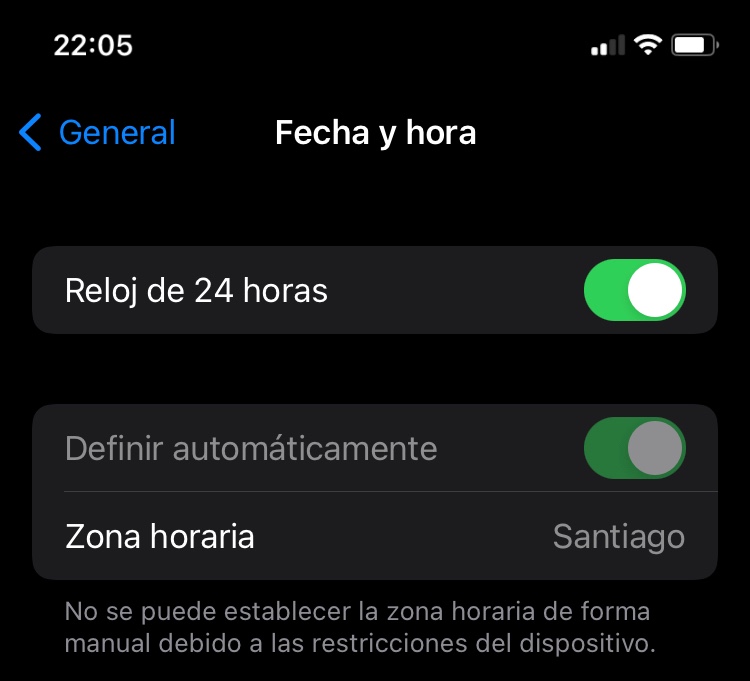Image resolution: width=750 pixels, height=681 pixels.
Task: Turn off the Reloj de 24 horas switch
Action: pyautogui.click(x=634, y=290)
